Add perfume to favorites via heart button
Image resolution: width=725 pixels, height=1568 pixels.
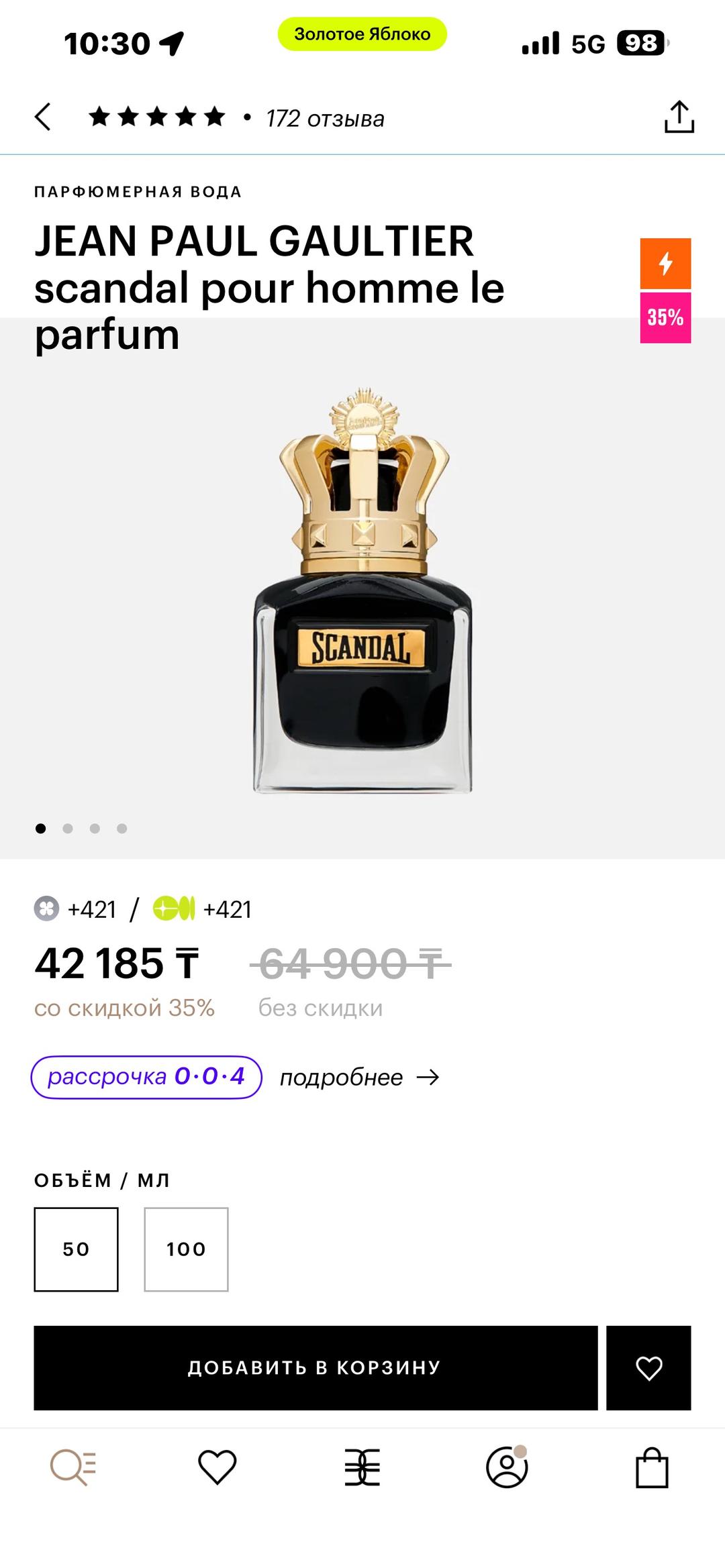click(x=648, y=1367)
